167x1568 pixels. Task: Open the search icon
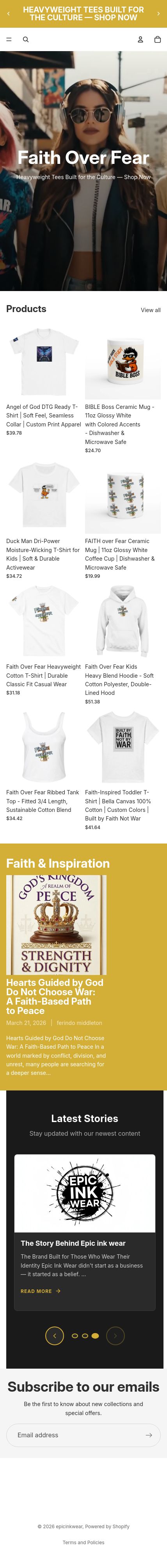(x=26, y=39)
